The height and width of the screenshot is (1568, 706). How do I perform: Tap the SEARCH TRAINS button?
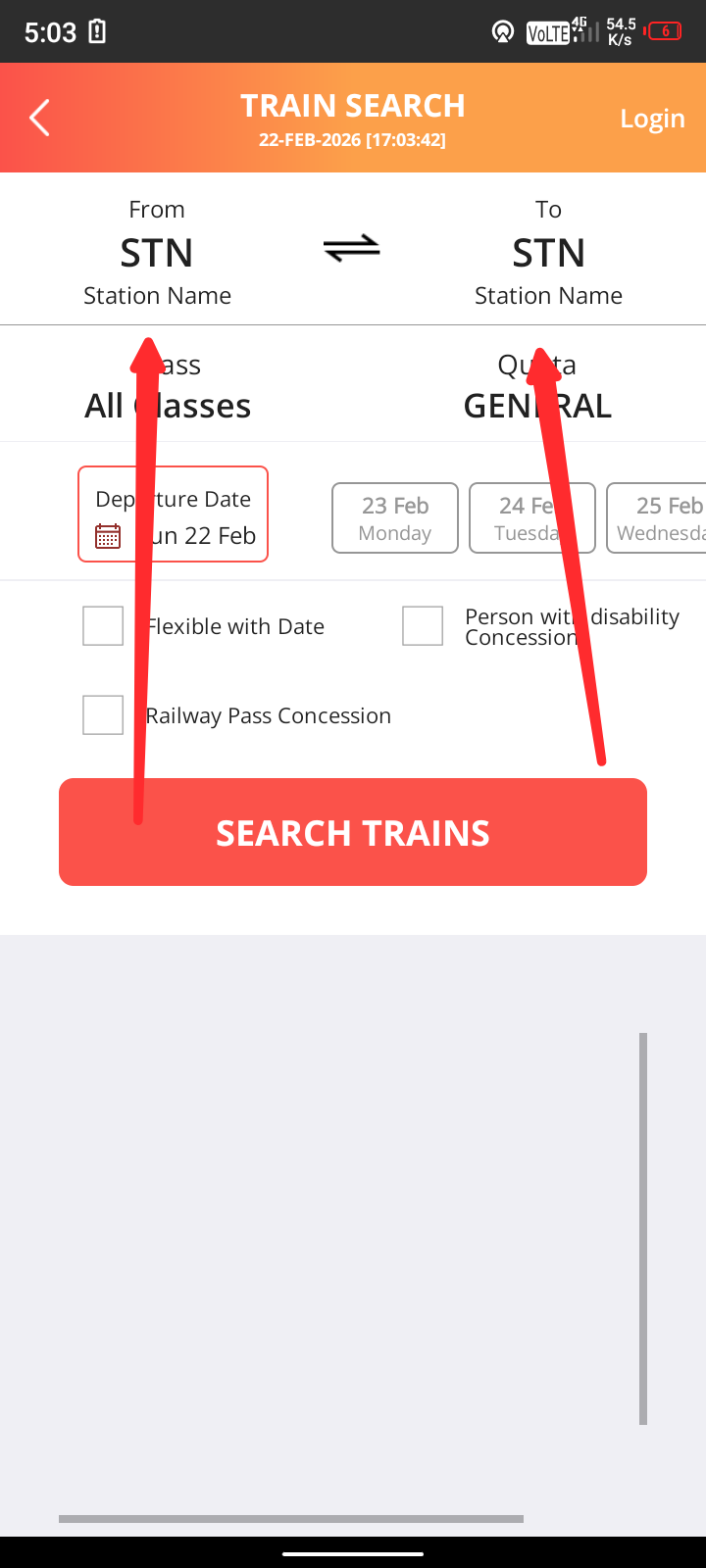pos(353,833)
